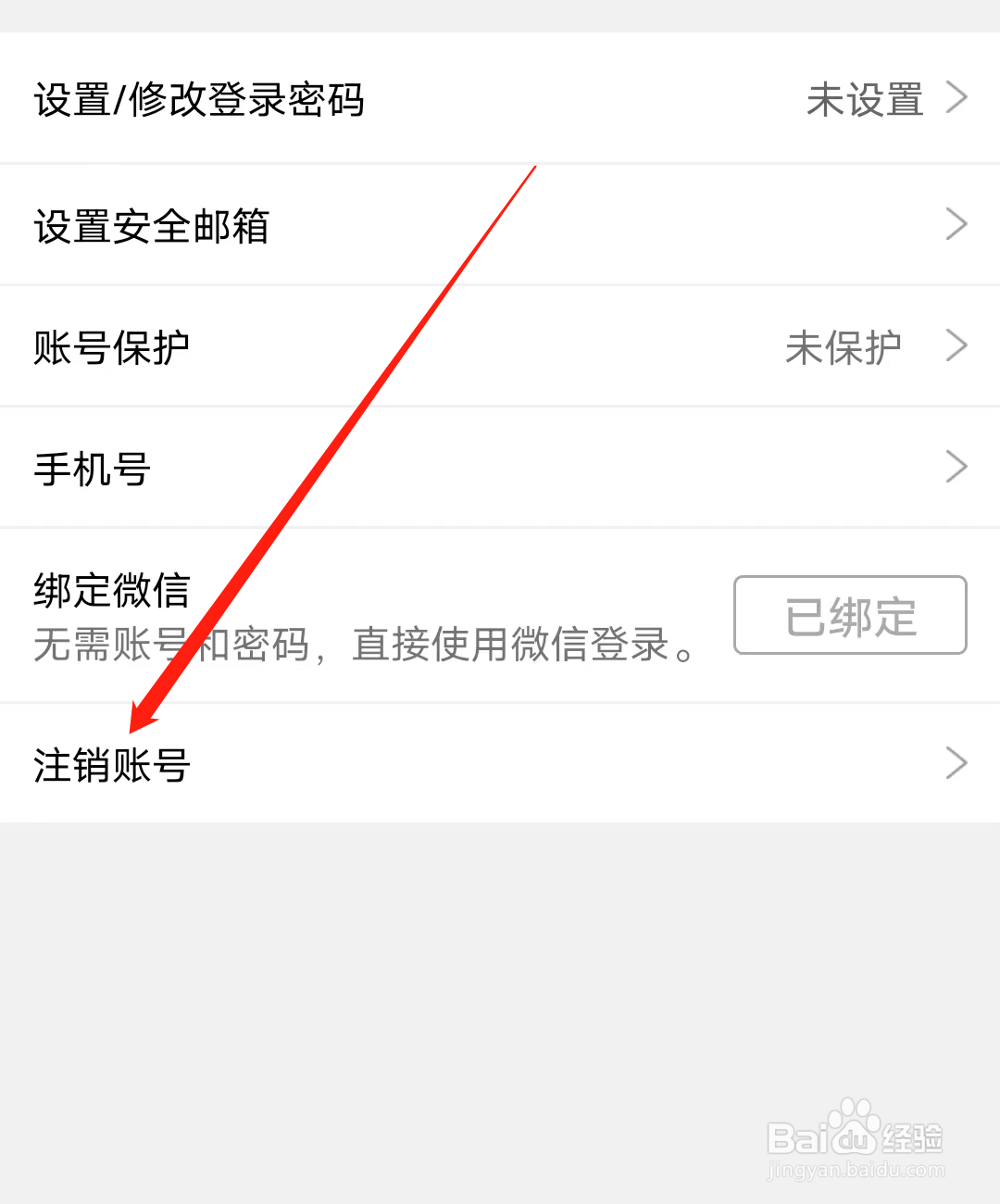This screenshot has width=1000, height=1204.
Task: Expand the 设置安全邮箱 row chevron
Action: coord(957,224)
